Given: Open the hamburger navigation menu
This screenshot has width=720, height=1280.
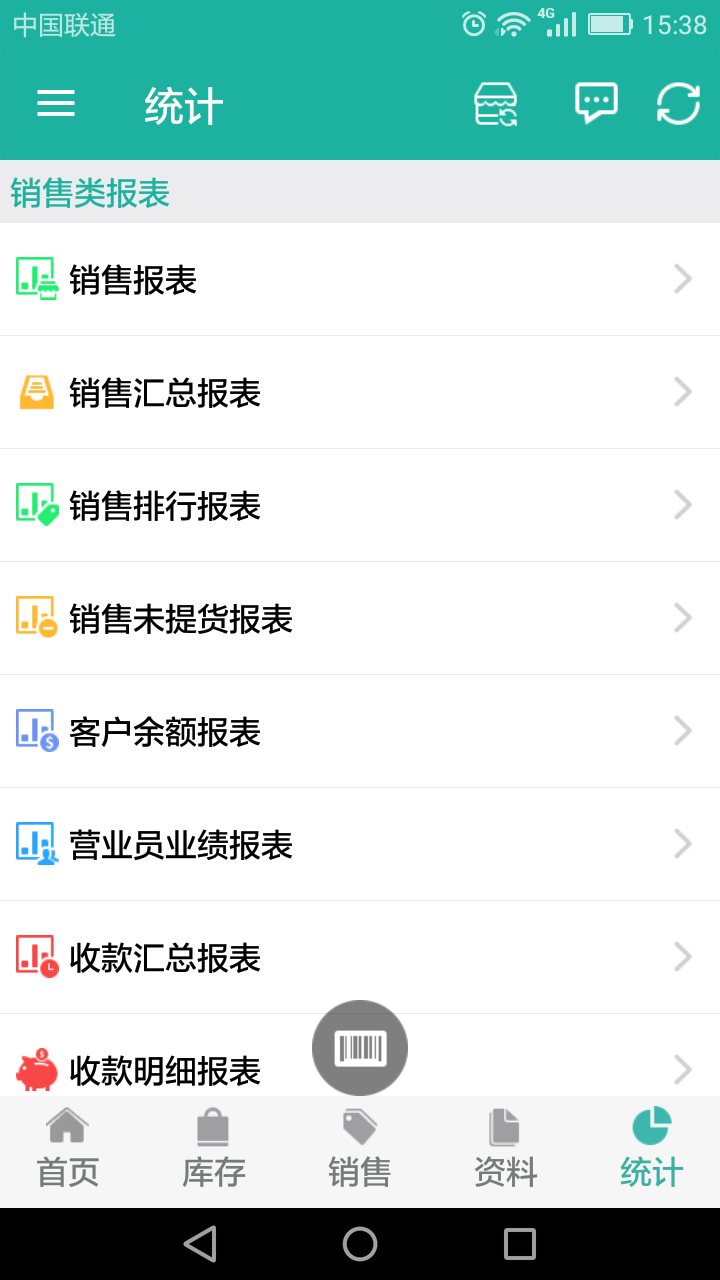Looking at the screenshot, I should tap(56, 103).
